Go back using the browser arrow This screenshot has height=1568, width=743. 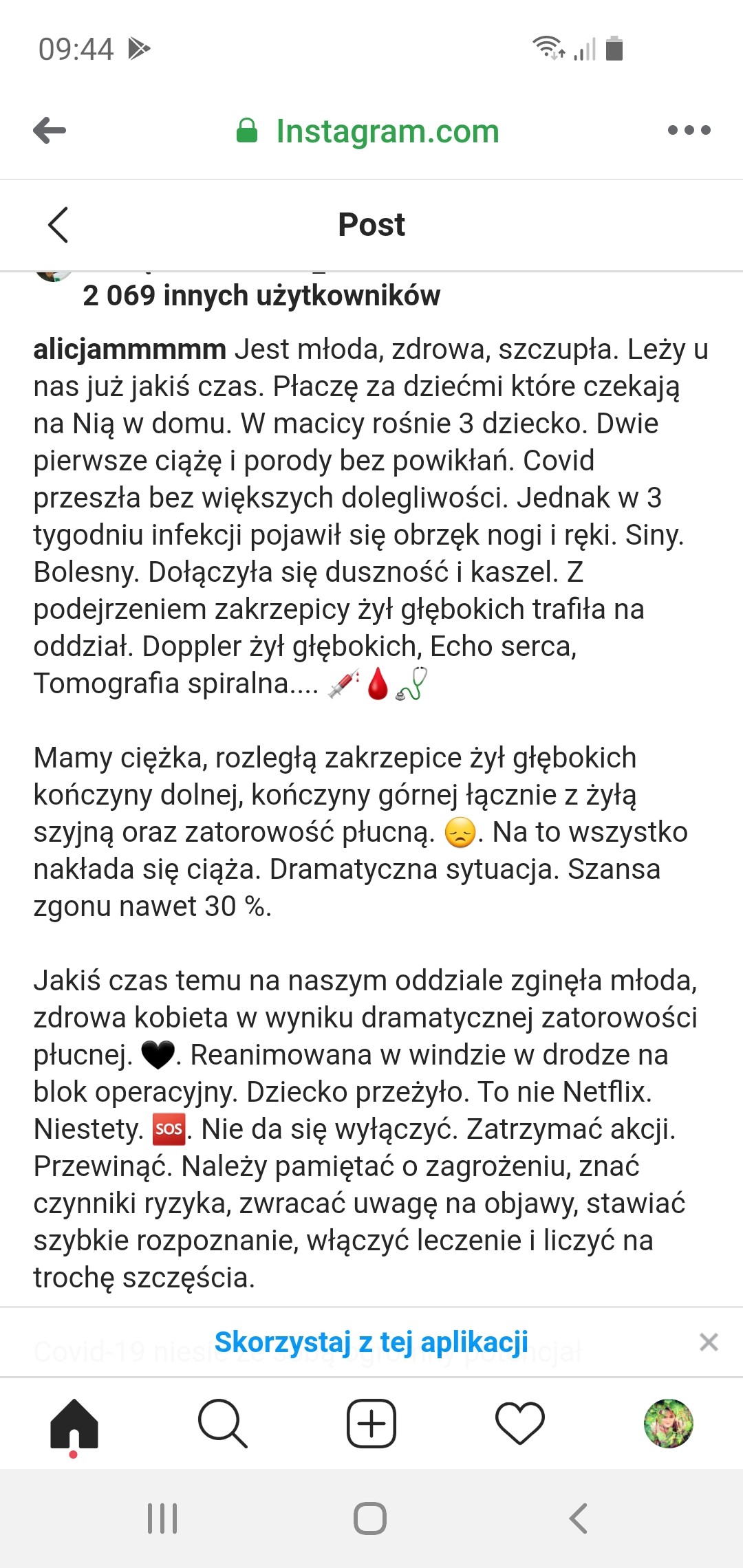coord(50,130)
